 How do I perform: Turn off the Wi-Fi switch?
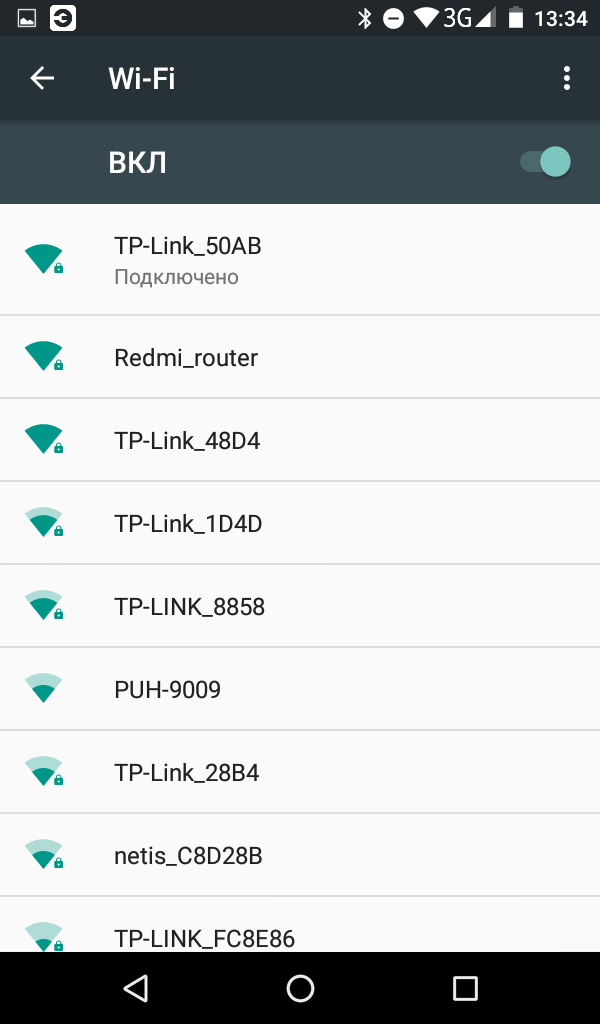tap(545, 162)
